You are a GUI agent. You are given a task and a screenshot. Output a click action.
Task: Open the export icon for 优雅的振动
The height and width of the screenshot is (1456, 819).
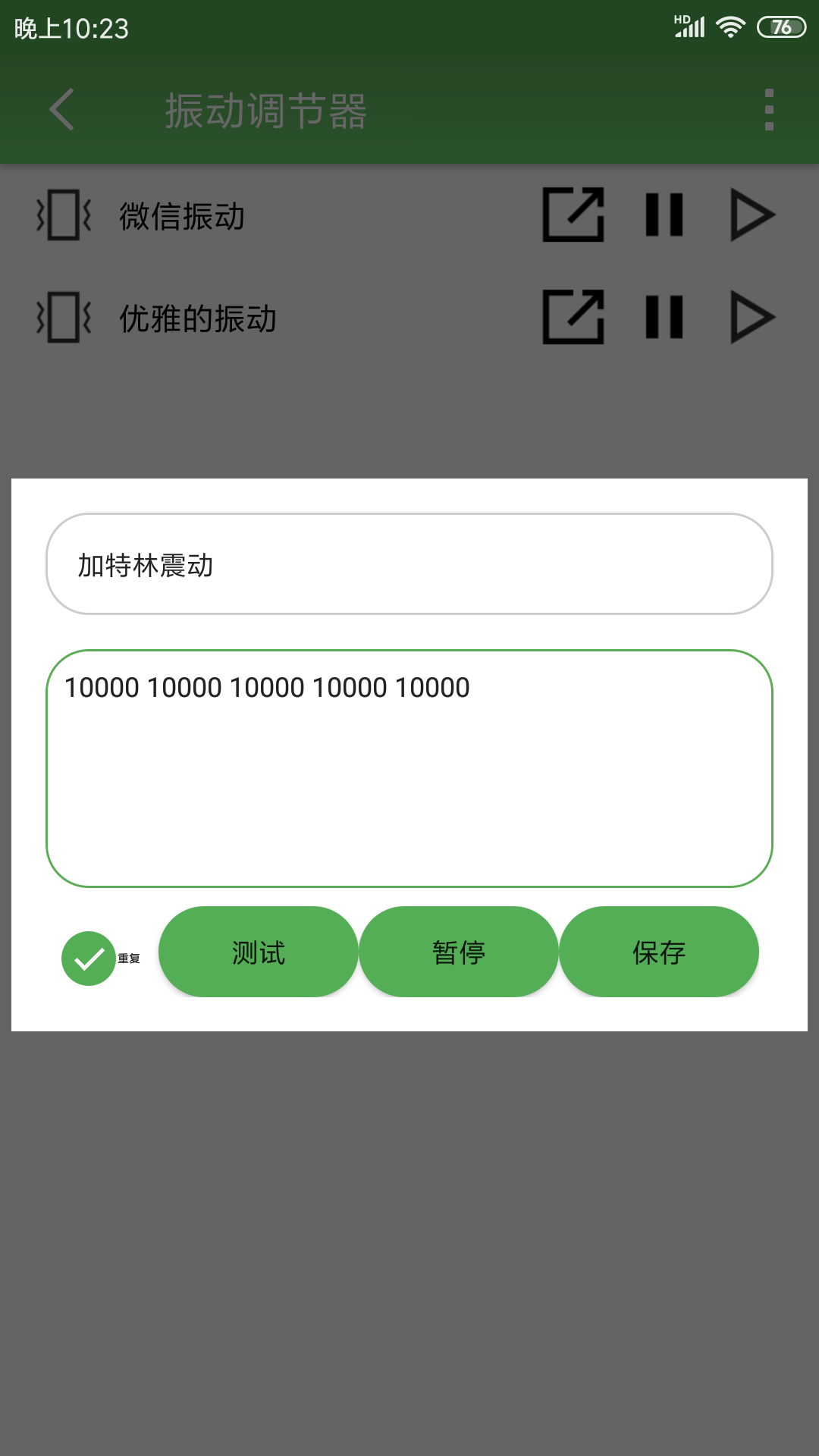click(573, 317)
